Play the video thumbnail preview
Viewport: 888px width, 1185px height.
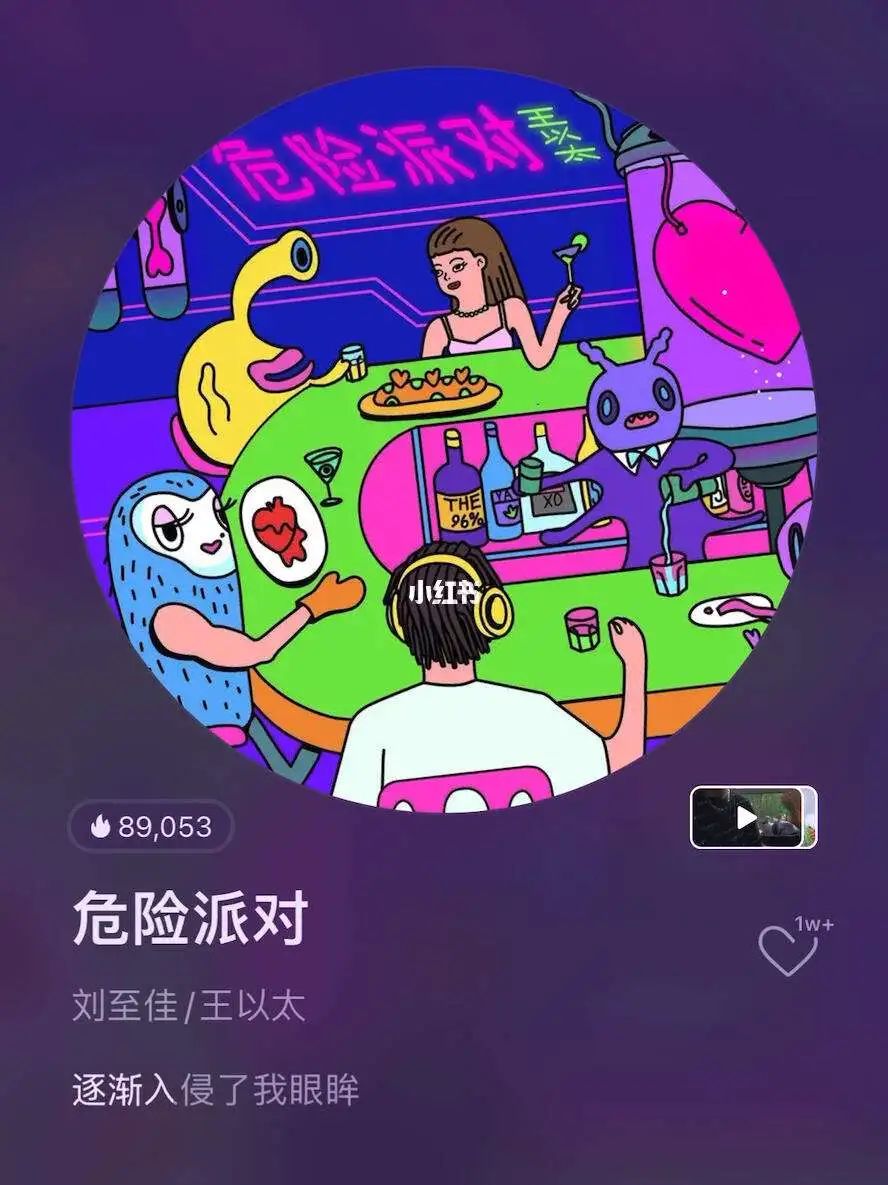[x=753, y=817]
